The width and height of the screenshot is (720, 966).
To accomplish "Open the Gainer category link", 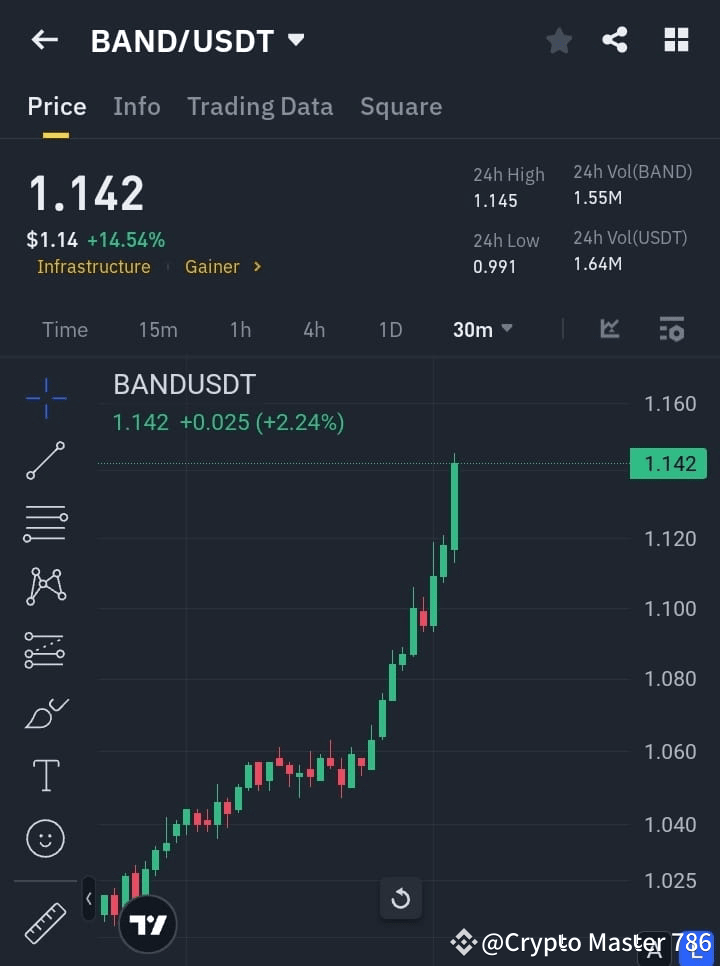I will tap(212, 267).
